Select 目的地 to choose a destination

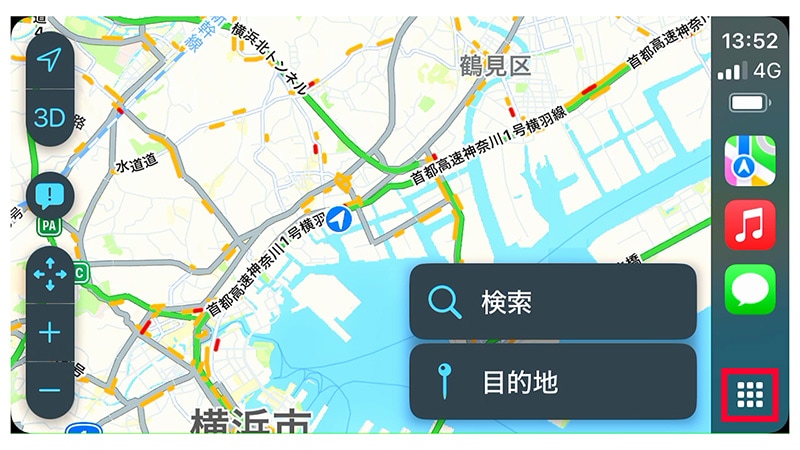[x=552, y=381]
